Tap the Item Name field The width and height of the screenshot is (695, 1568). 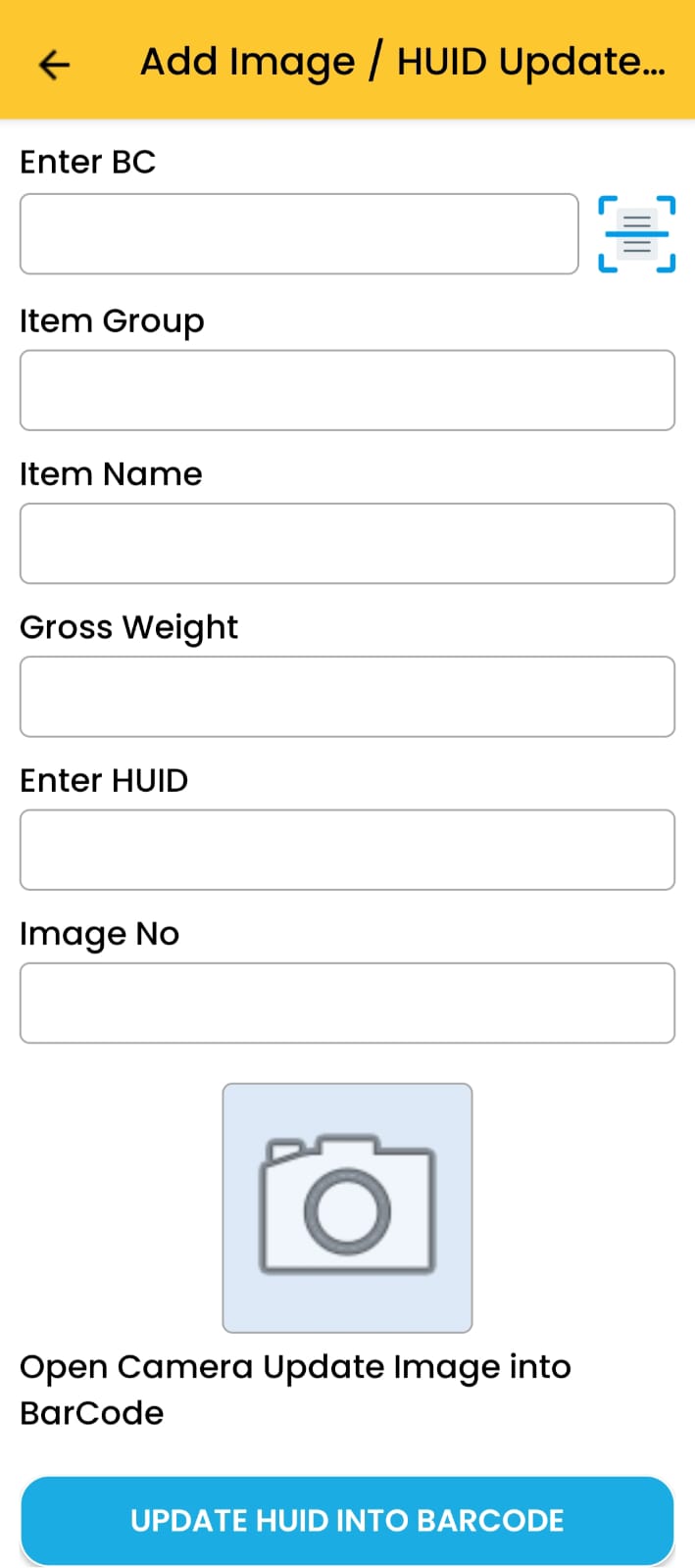coord(347,543)
